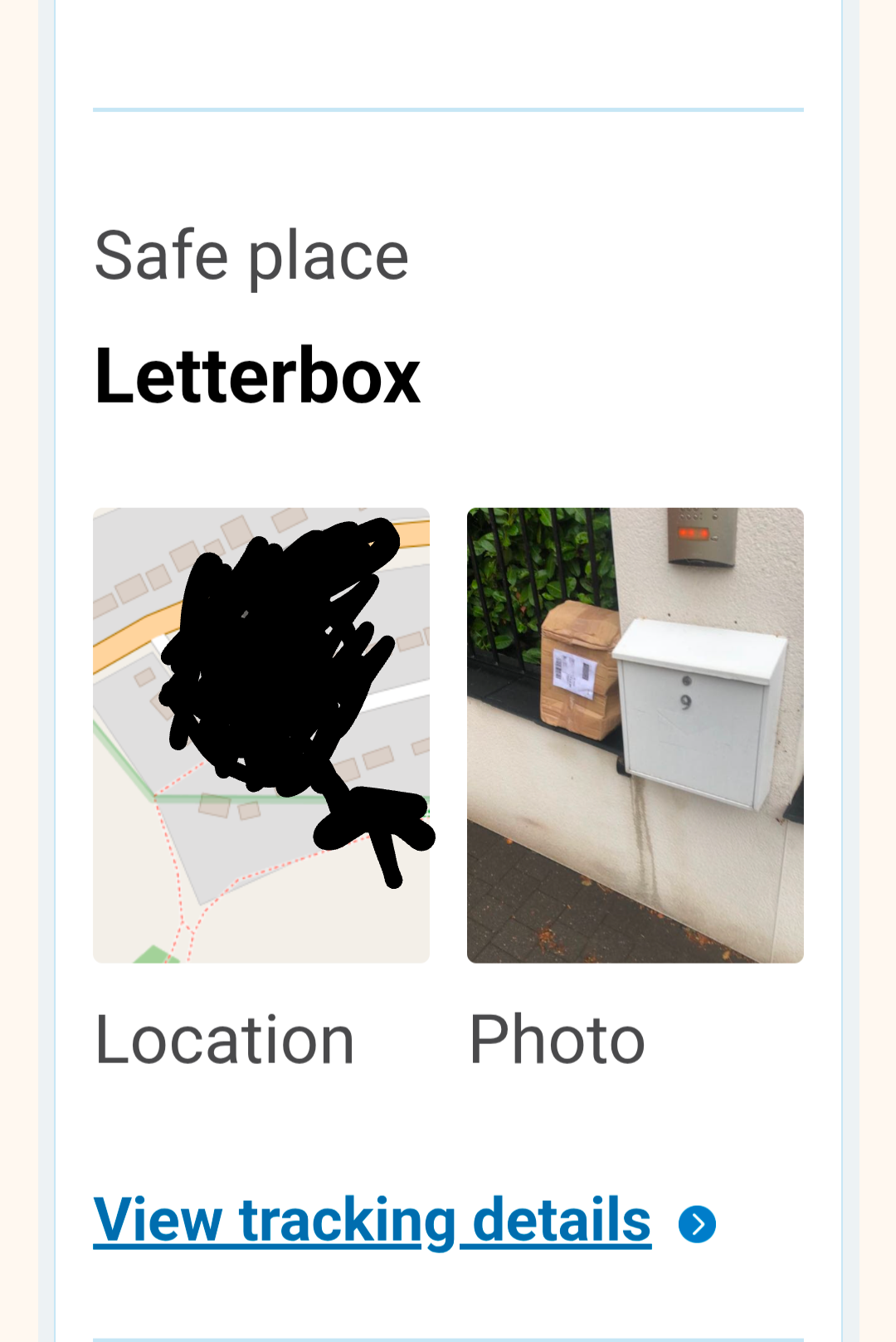
Task: Enlarge the delivery Photo thumbnail
Action: [635, 735]
